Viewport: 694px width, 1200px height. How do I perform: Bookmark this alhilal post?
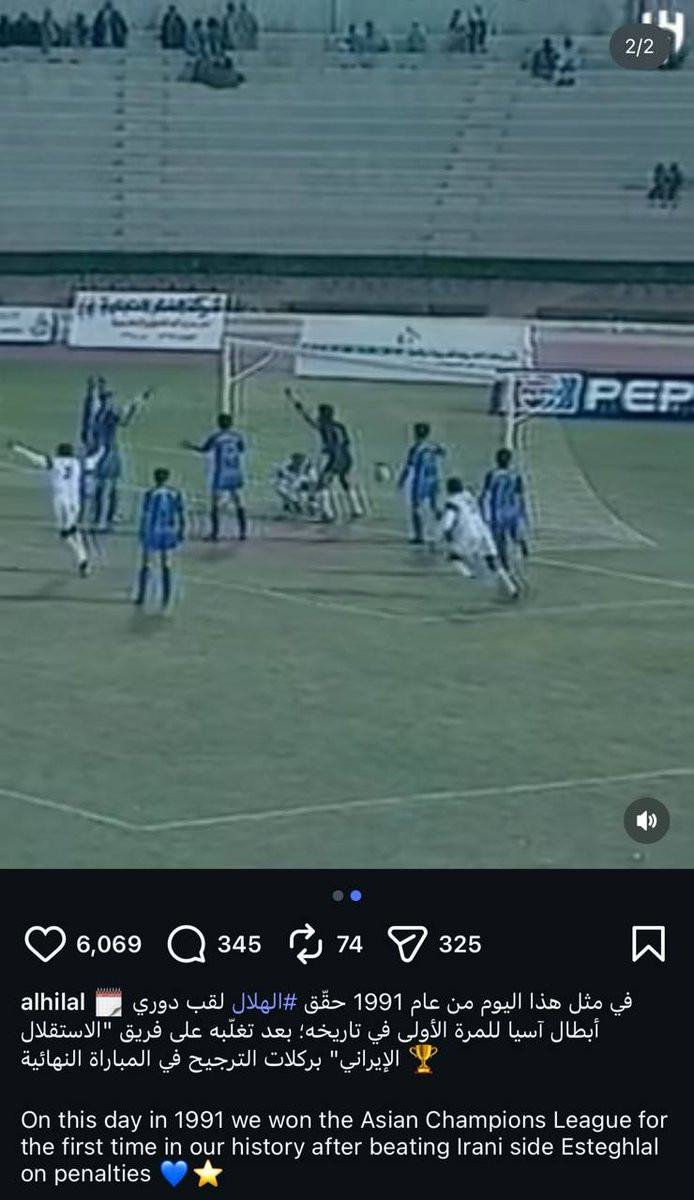[x=648, y=944]
